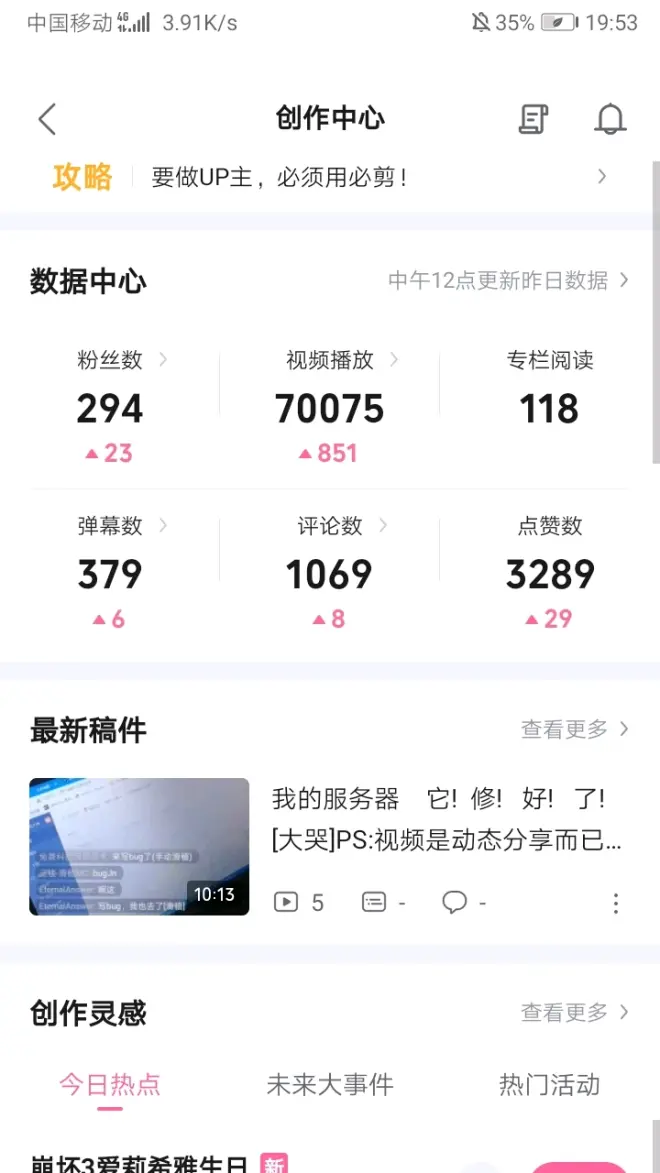Switch to 今日热点 tab

pyautogui.click(x=110, y=1085)
